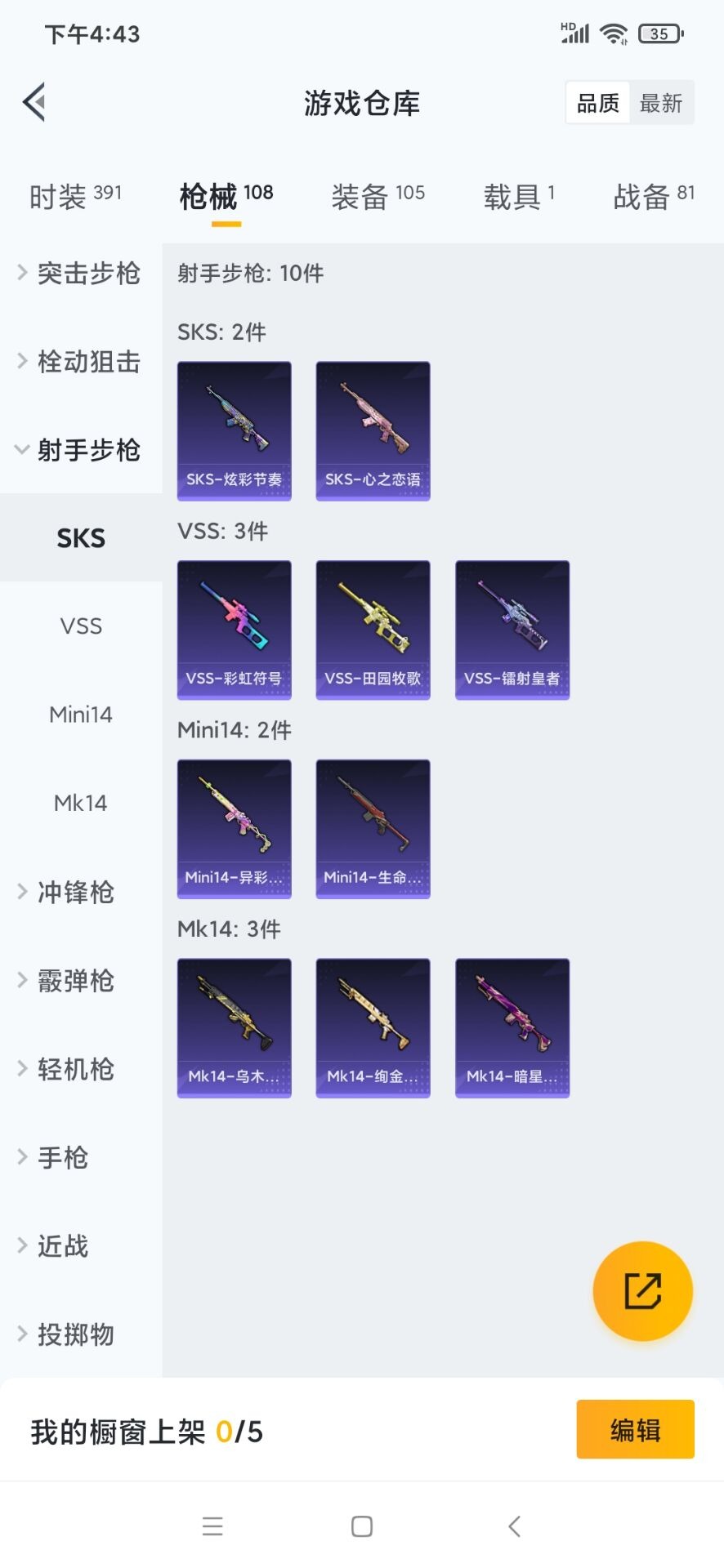The height and width of the screenshot is (1568, 724).
Task: Select VSS in the sidebar
Action: tap(81, 626)
